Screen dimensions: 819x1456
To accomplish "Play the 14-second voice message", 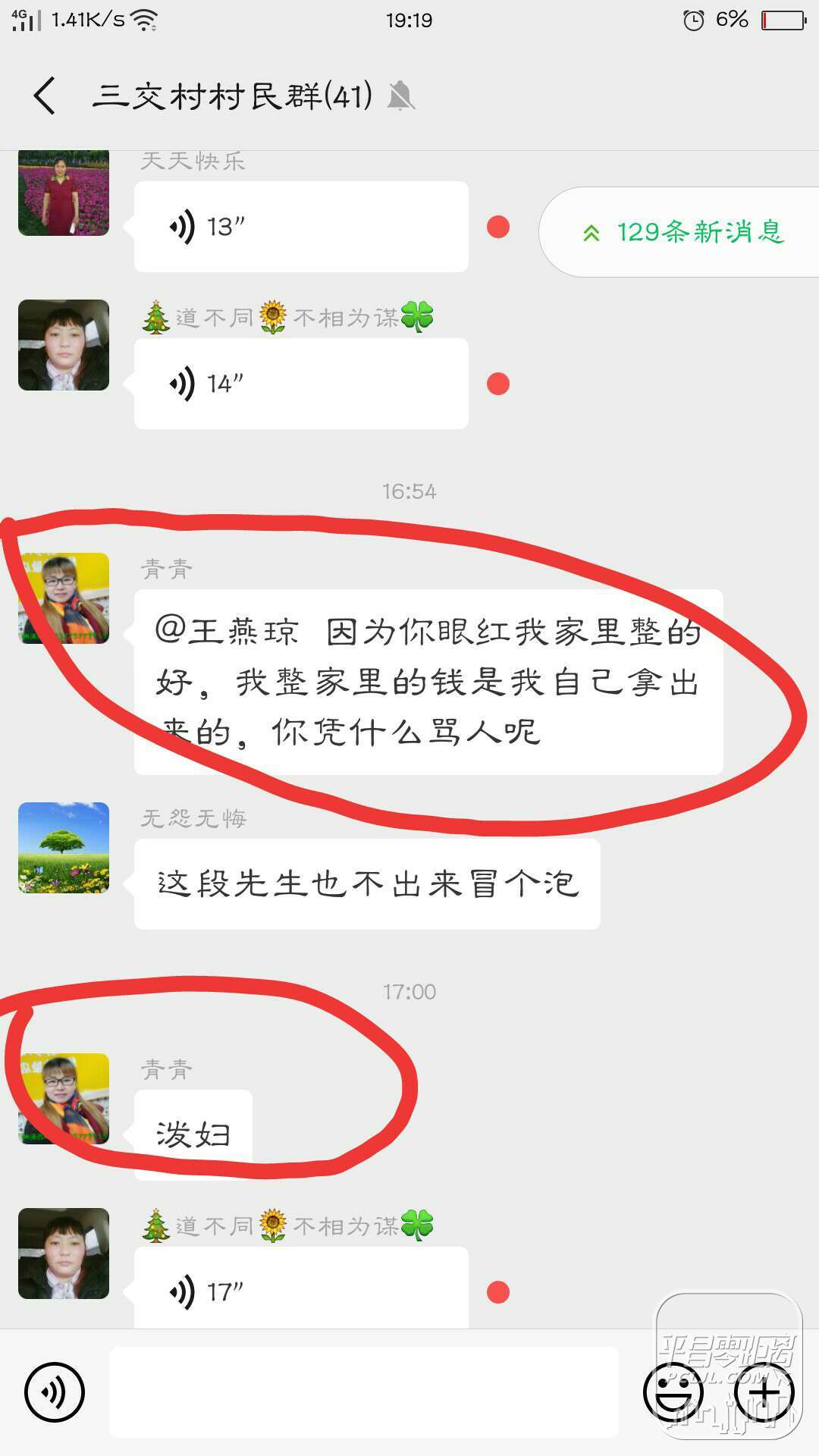I will (x=300, y=384).
